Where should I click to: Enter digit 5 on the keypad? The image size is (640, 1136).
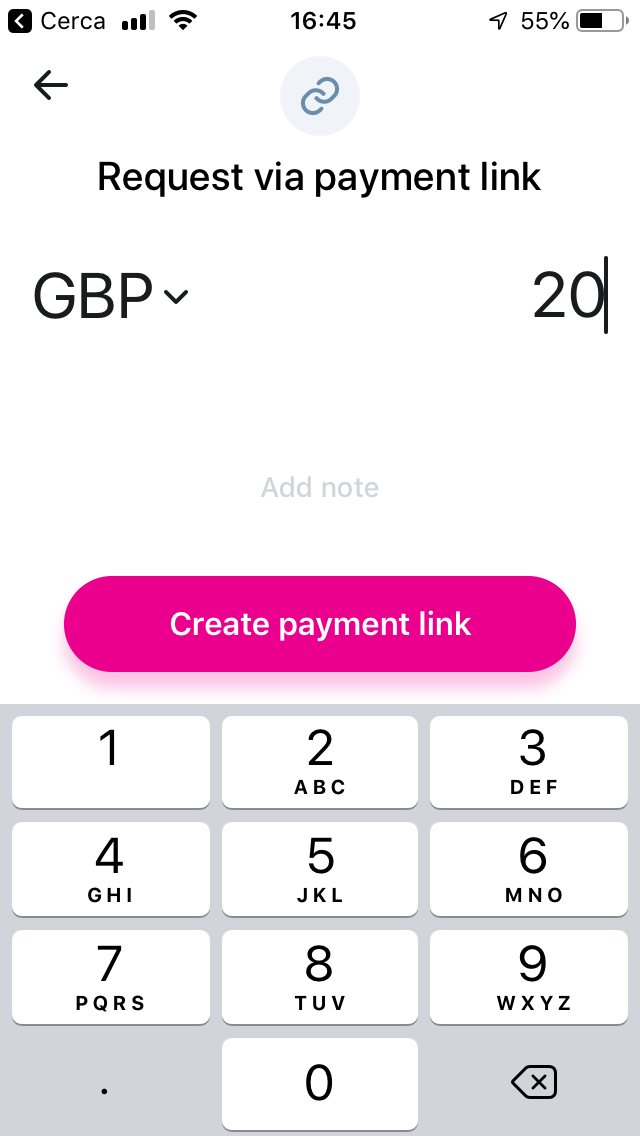(320, 869)
